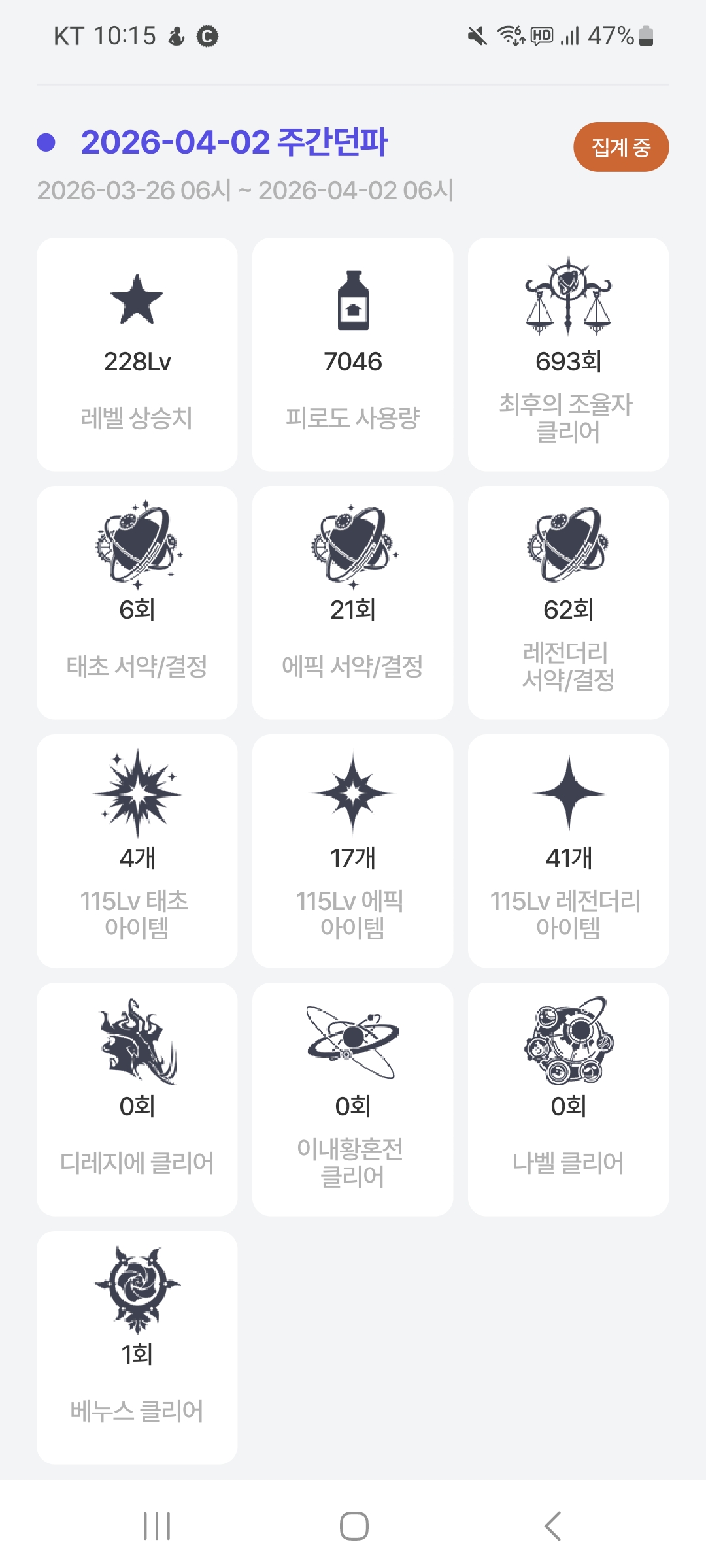Select the 에픽 서약/결정 card
Screen dimensions: 706x1568
tap(352, 602)
